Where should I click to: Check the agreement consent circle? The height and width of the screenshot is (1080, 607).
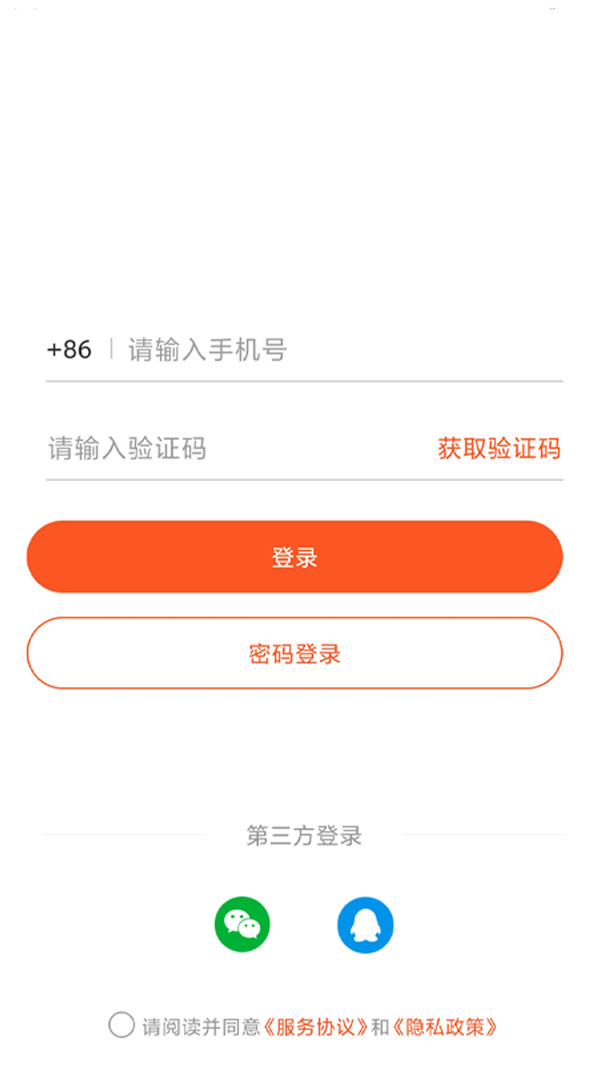pos(121,1025)
